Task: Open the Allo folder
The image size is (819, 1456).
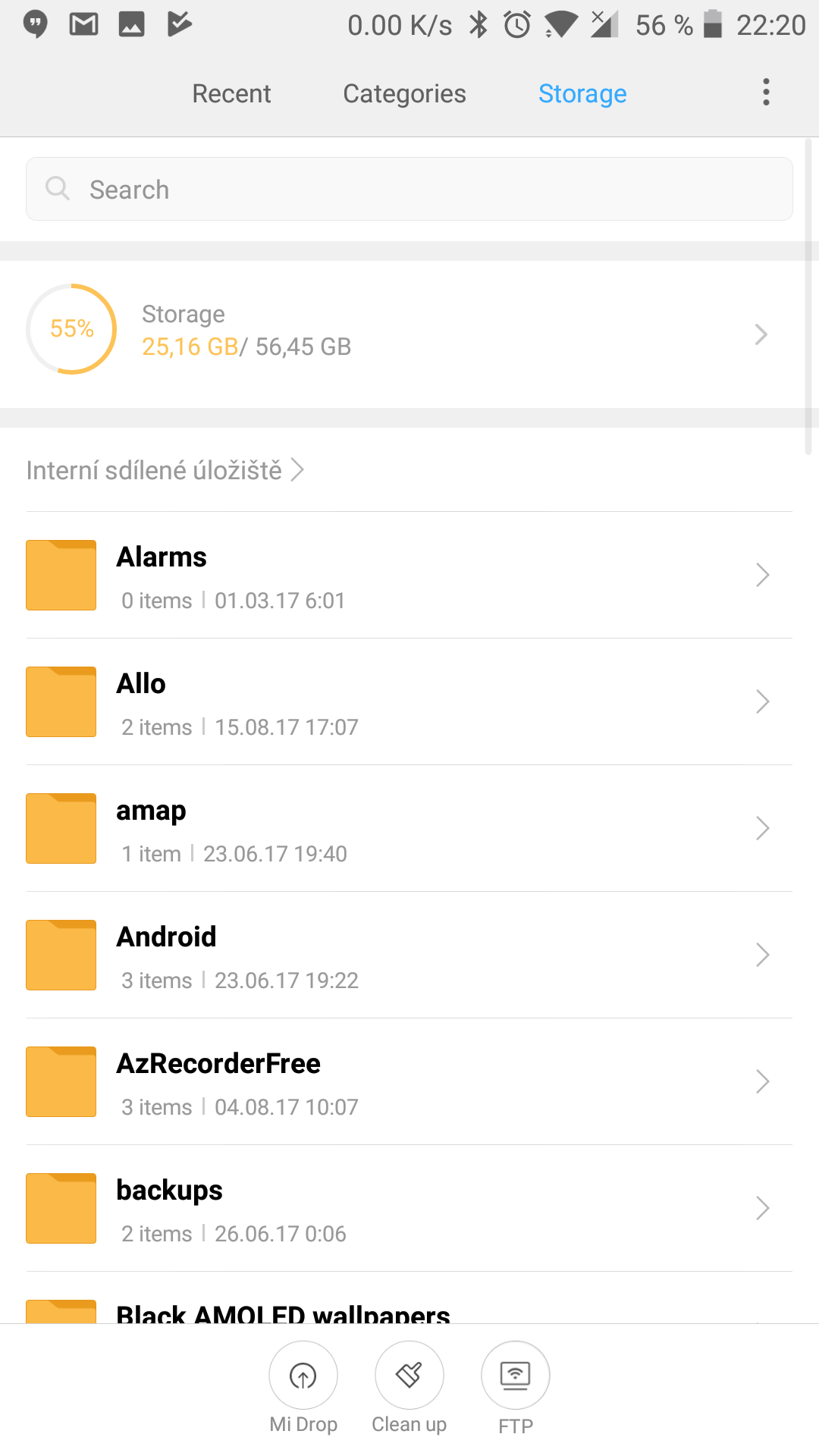Action: tap(409, 702)
